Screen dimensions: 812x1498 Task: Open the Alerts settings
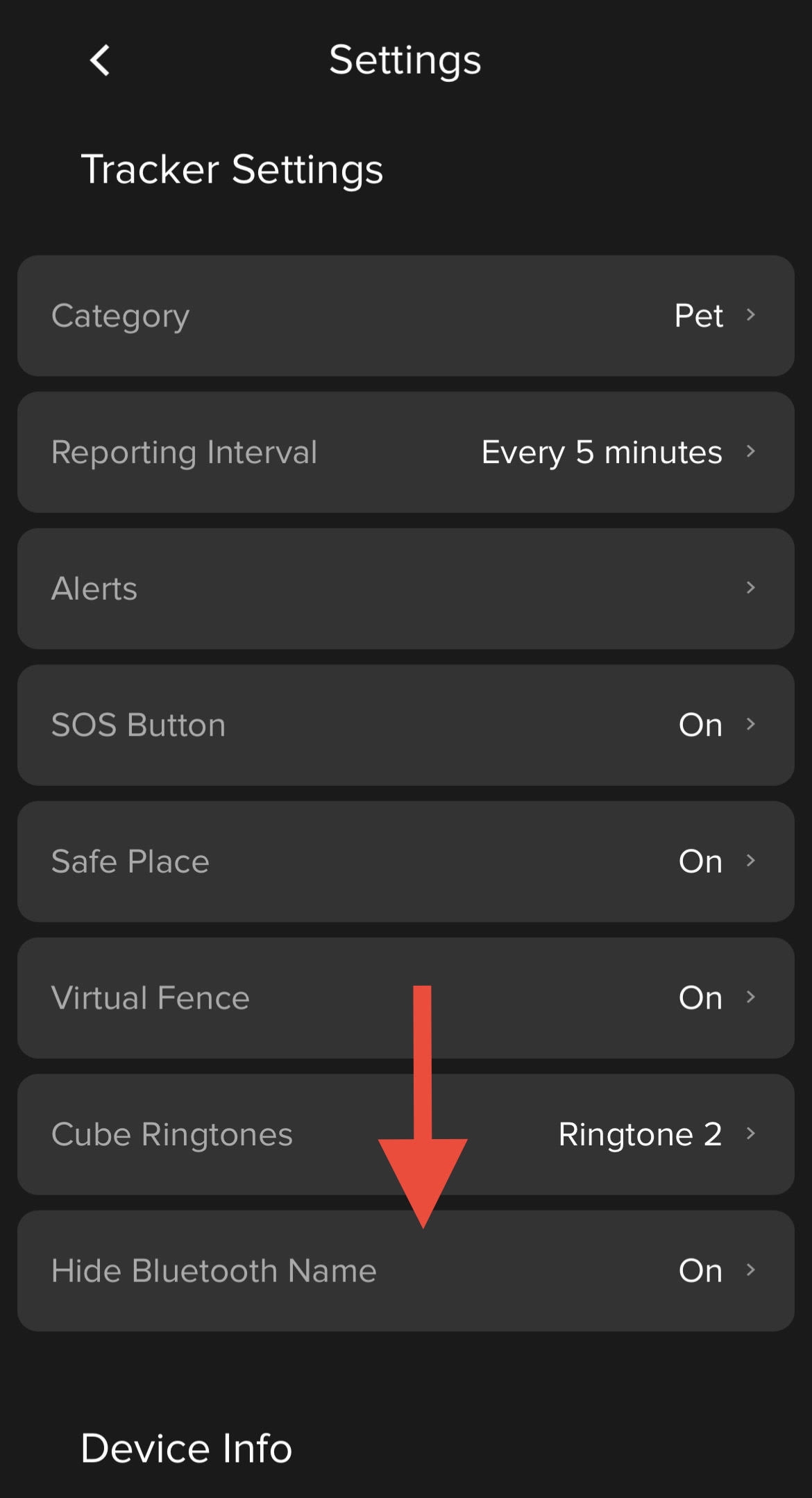406,589
